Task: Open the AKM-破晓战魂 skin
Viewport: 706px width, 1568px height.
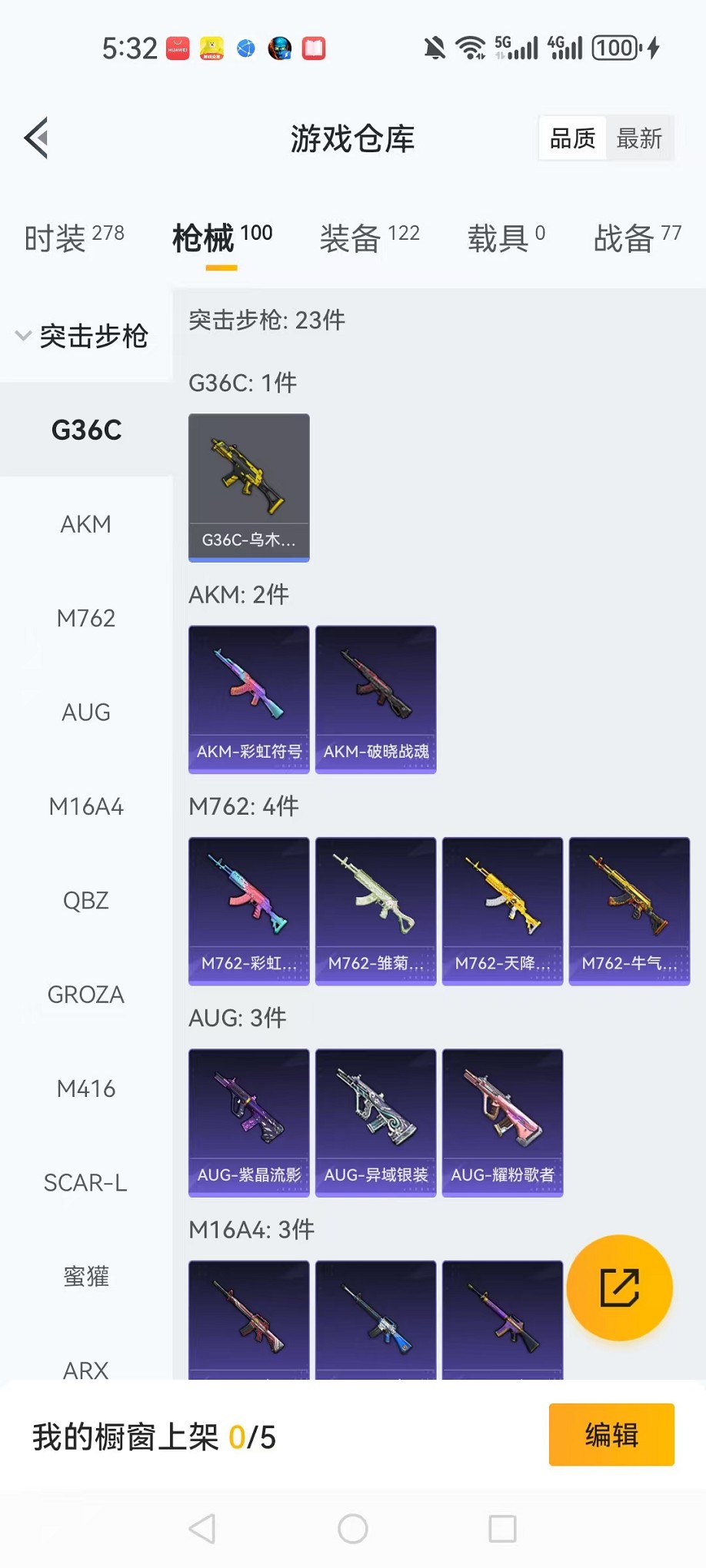Action: 376,699
